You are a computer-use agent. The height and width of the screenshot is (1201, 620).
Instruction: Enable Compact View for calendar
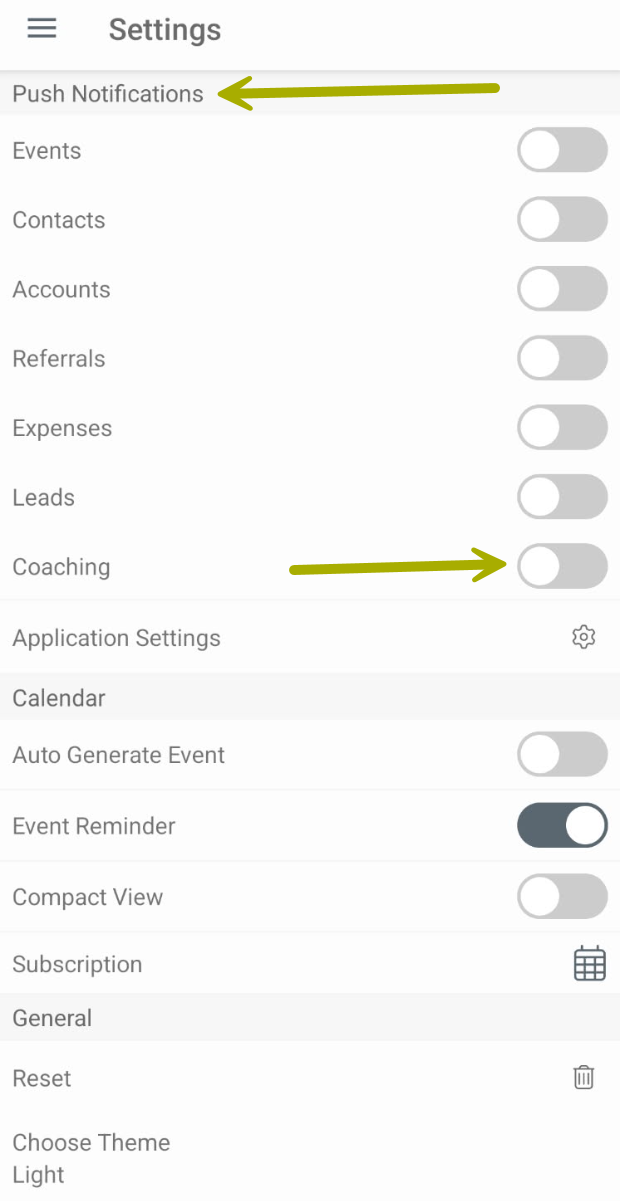coord(562,896)
